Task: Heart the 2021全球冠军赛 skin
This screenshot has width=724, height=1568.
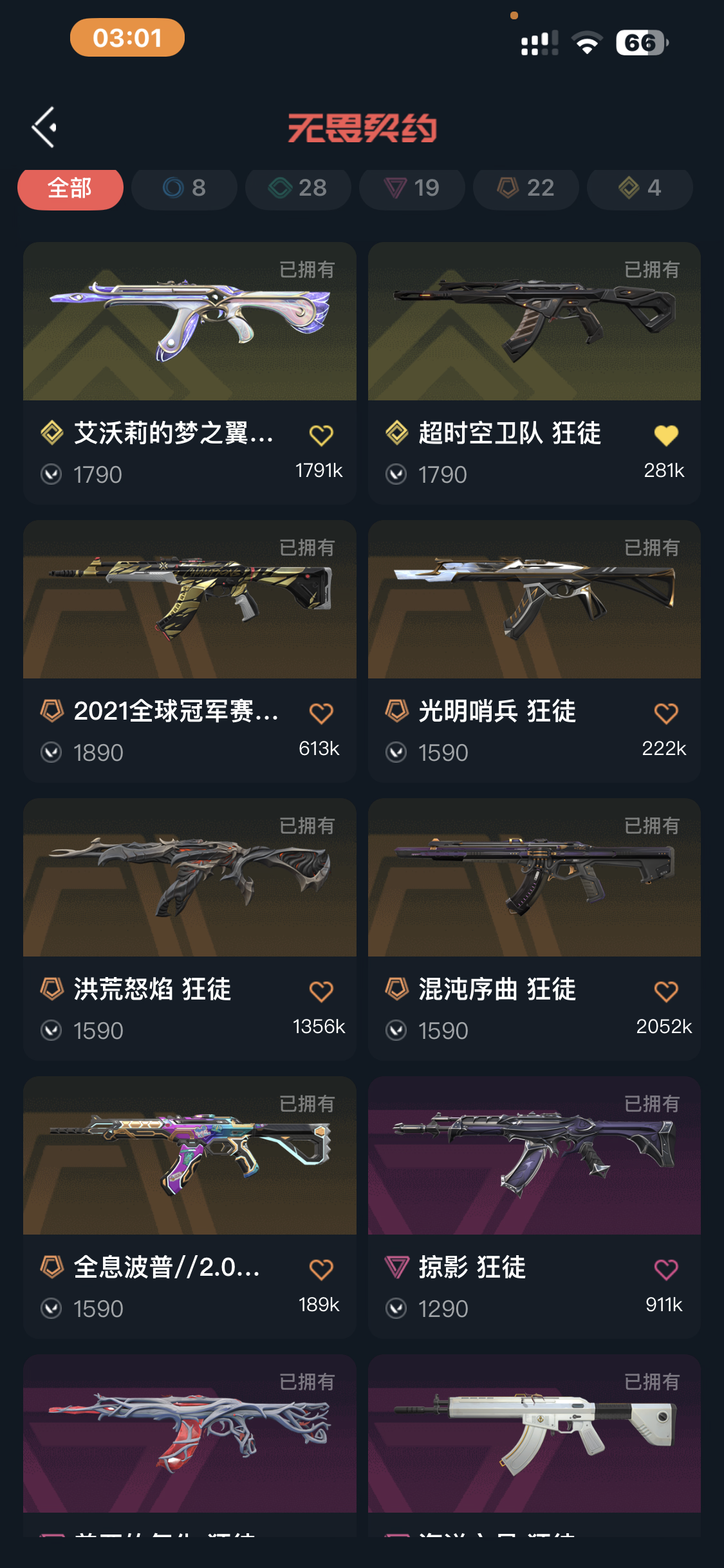Action: (320, 714)
